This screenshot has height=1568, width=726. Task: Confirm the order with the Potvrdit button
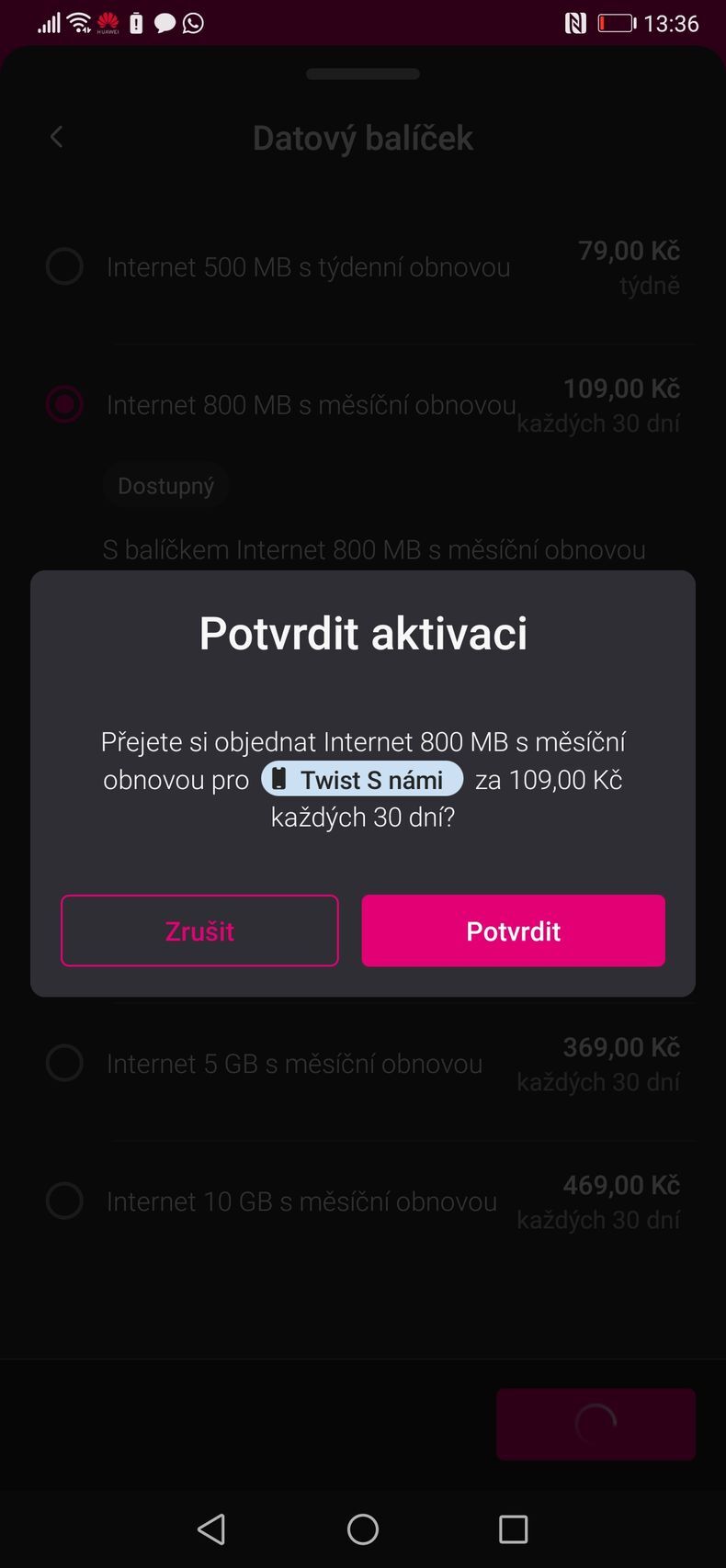pos(513,931)
